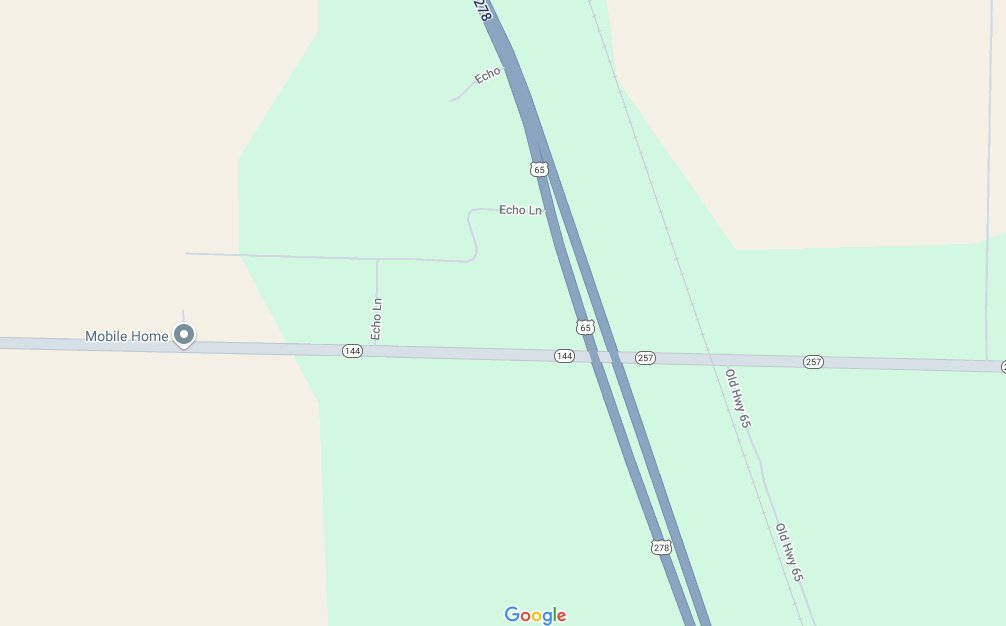Open the Mobile Home place marker
This screenshot has height=626, width=1006.
point(184,335)
